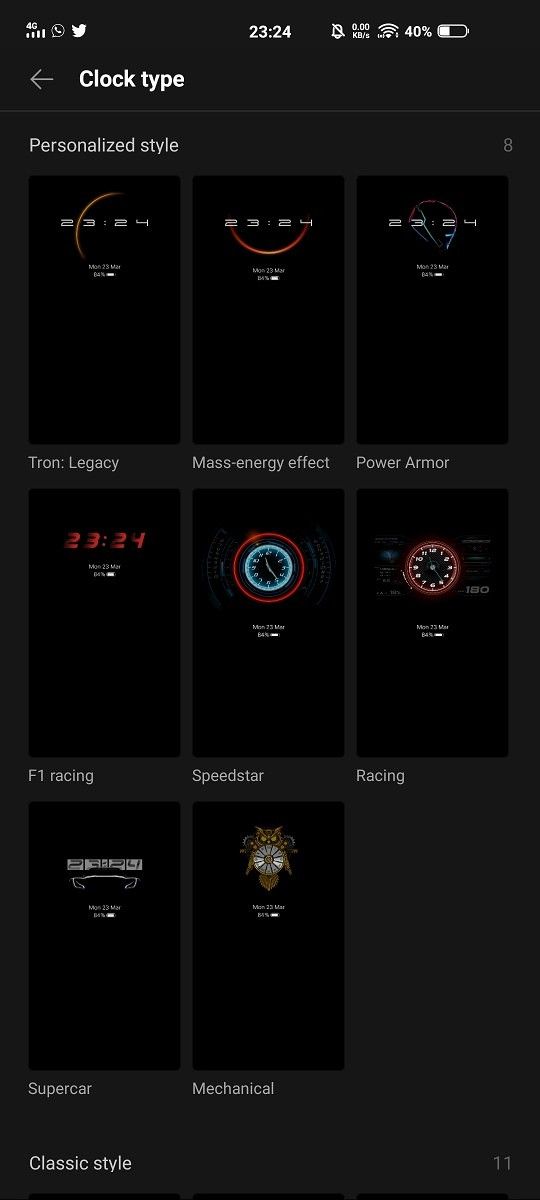Pick the Racing clock style

(x=432, y=623)
